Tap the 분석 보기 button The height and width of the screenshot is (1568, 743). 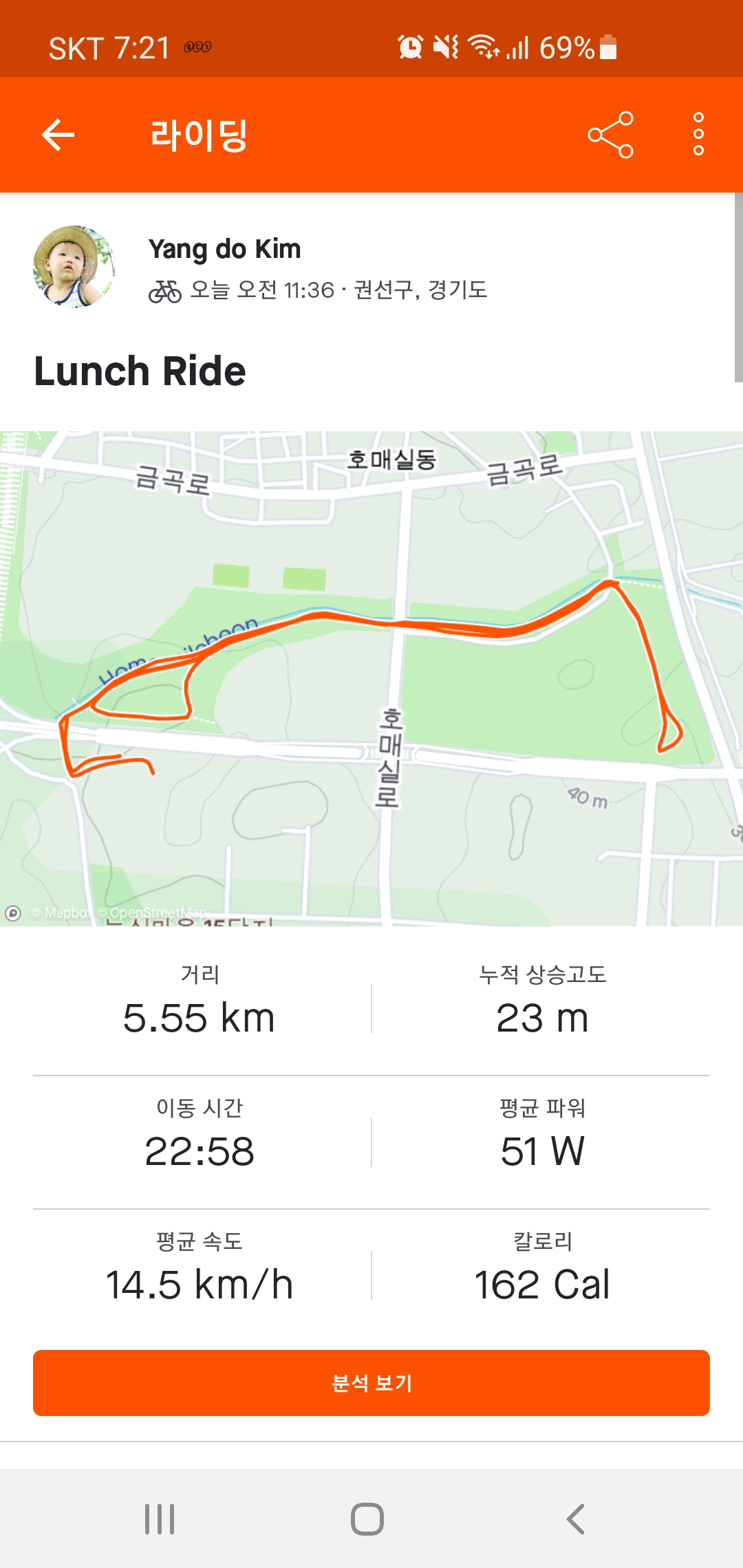tap(371, 1383)
